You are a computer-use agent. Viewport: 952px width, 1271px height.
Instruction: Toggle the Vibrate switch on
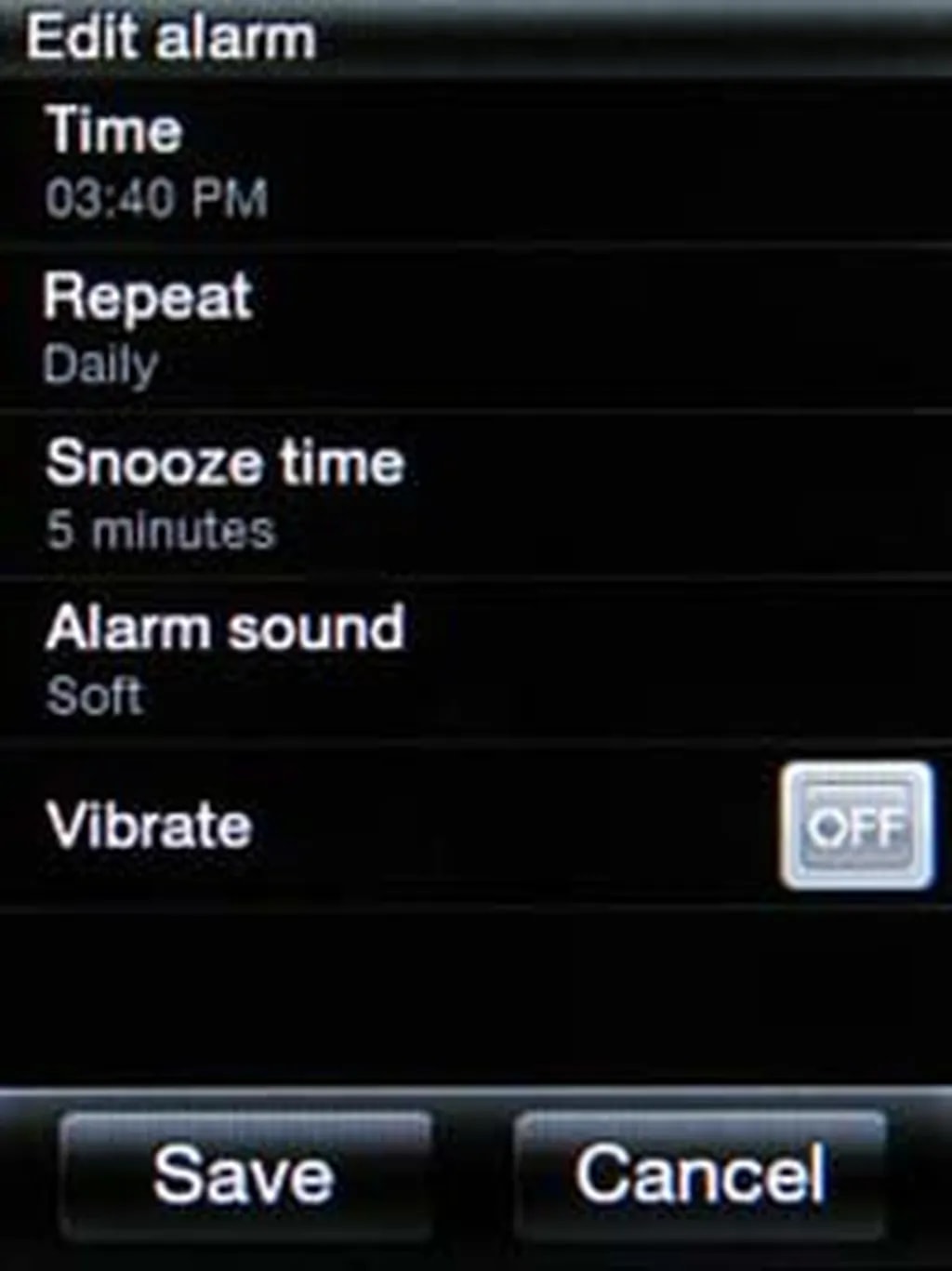(856, 826)
